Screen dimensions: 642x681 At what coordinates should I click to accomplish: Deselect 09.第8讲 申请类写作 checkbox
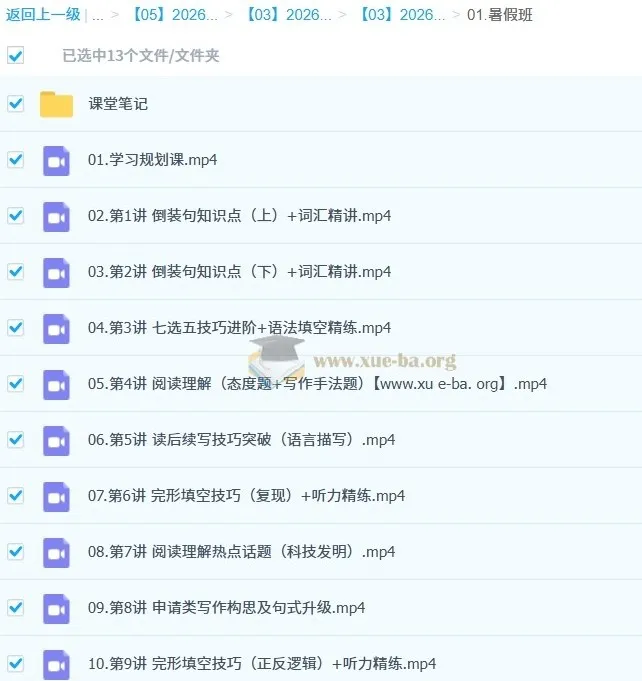coord(15,607)
